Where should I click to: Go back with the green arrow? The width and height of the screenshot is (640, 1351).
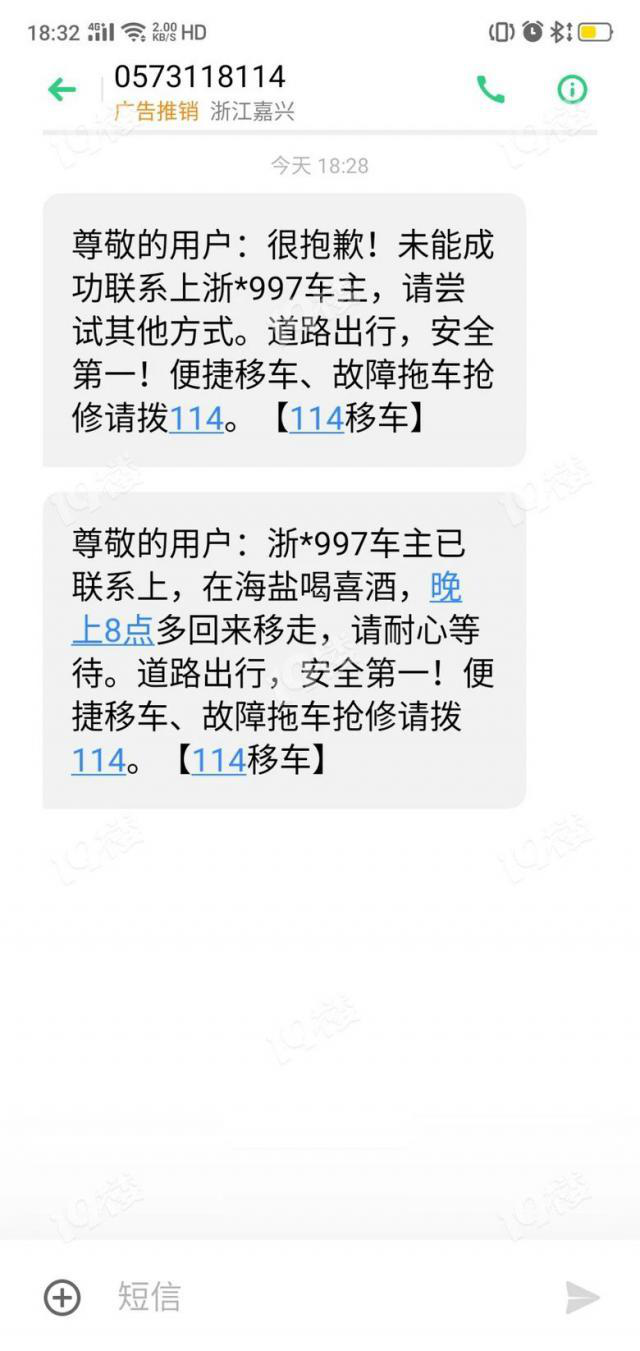(62, 90)
